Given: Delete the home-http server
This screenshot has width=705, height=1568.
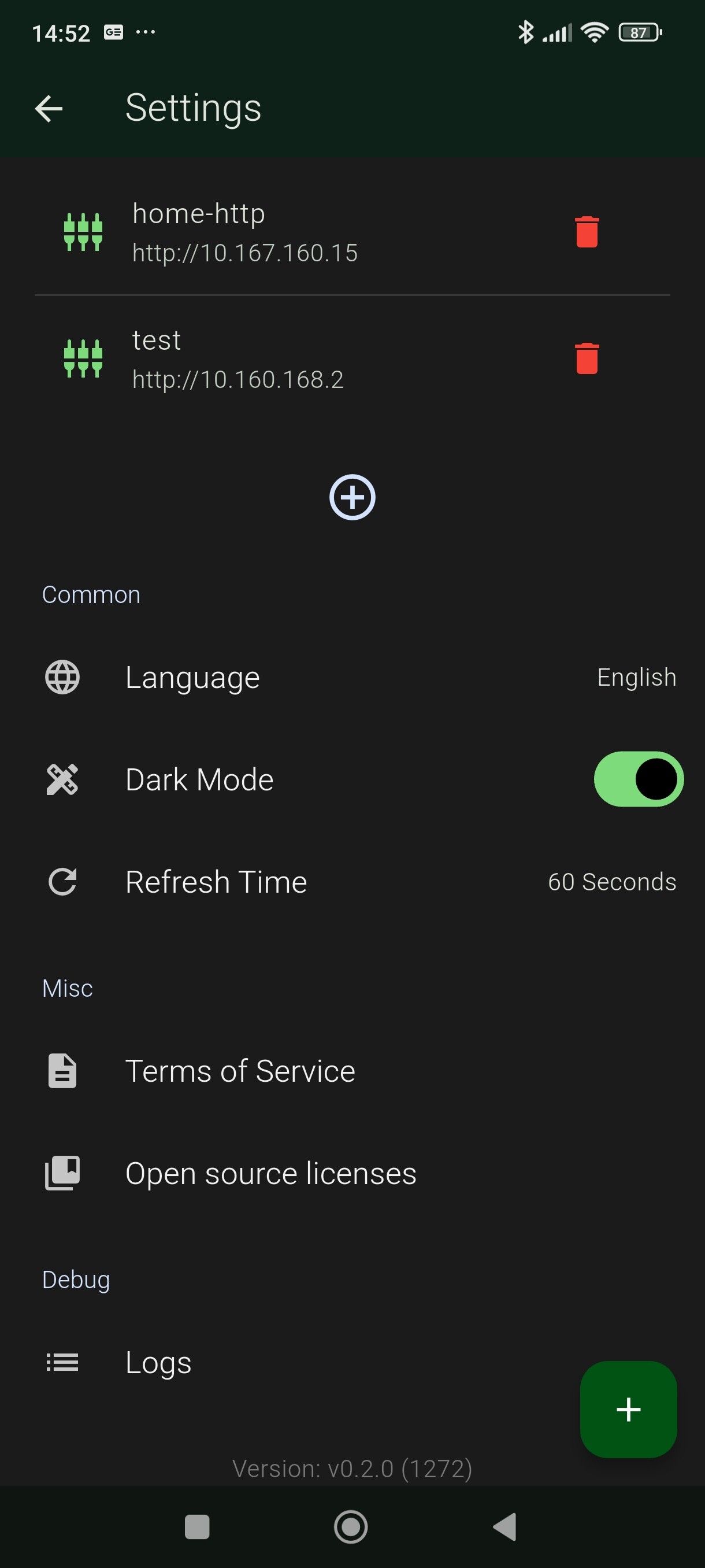Looking at the screenshot, I should (x=587, y=232).
